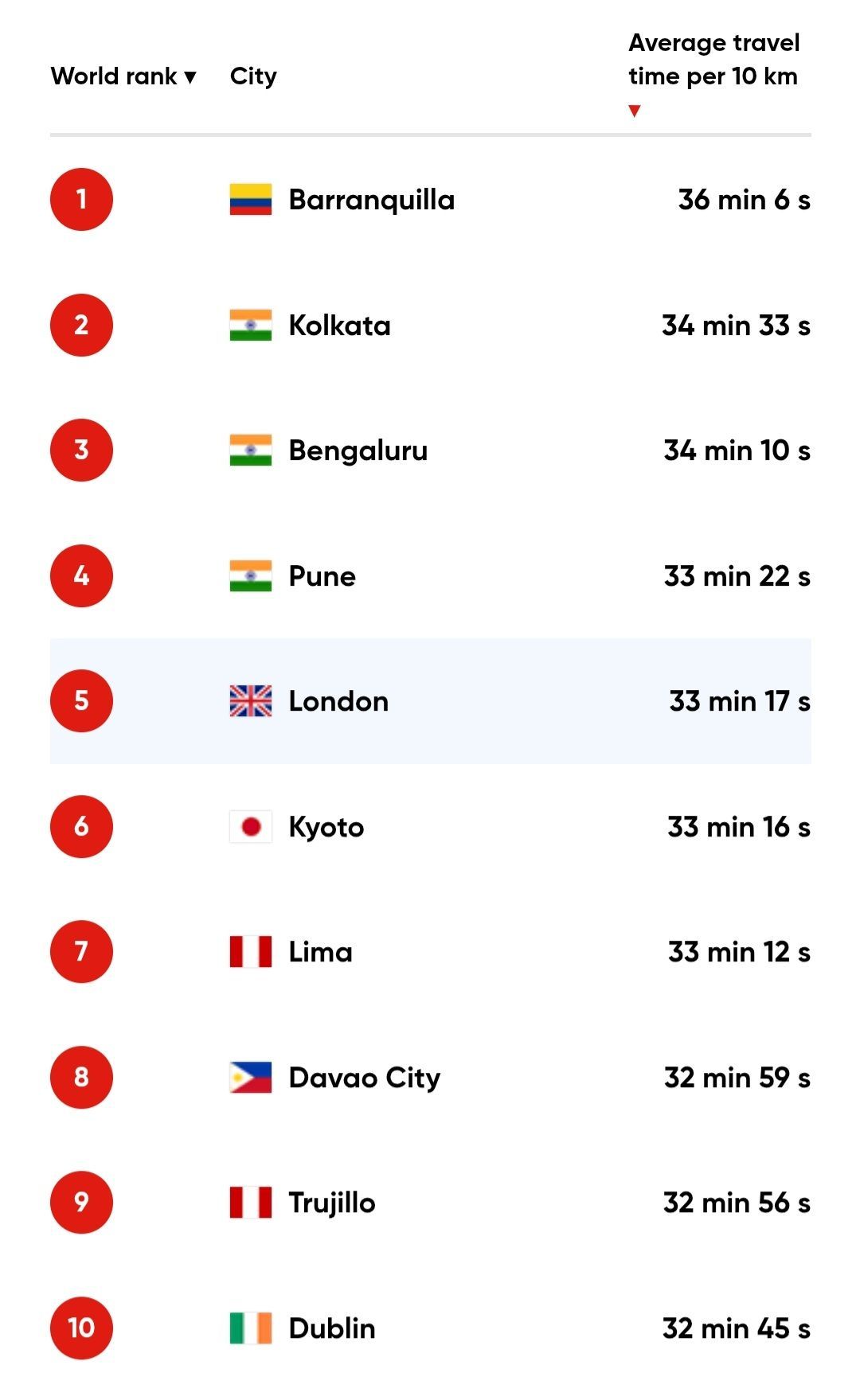The width and height of the screenshot is (860, 1400).
Task: Click the Indian flag beside Kolkata
Action: click(x=251, y=325)
